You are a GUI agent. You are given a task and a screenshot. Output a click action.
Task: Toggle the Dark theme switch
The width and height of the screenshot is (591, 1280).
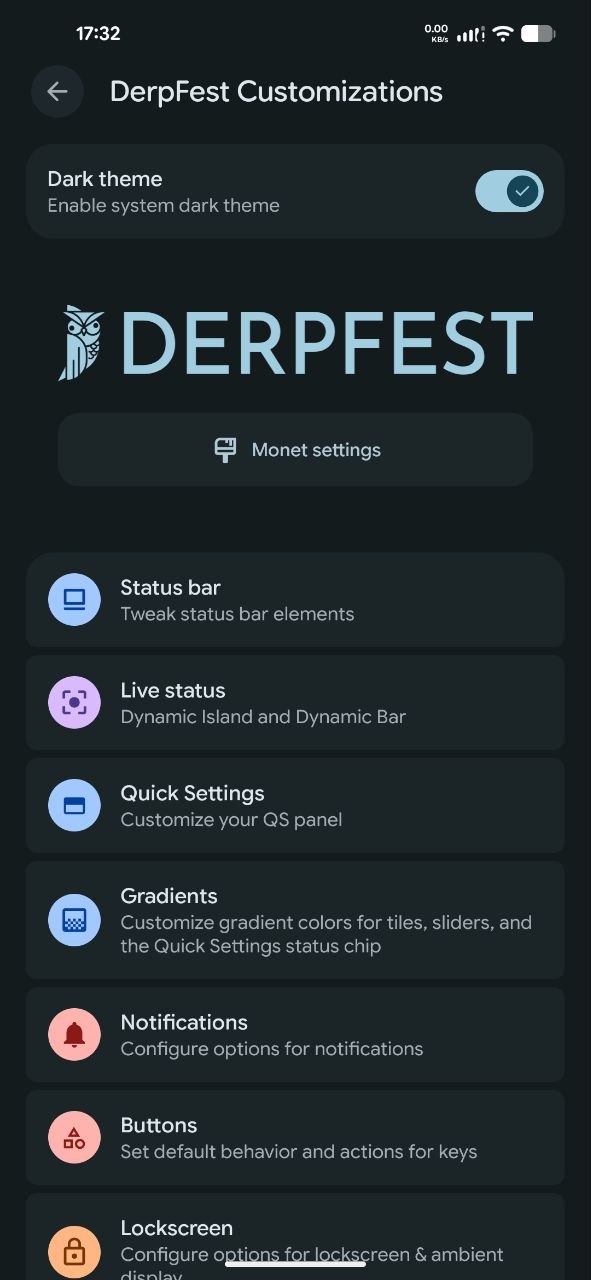coord(509,191)
